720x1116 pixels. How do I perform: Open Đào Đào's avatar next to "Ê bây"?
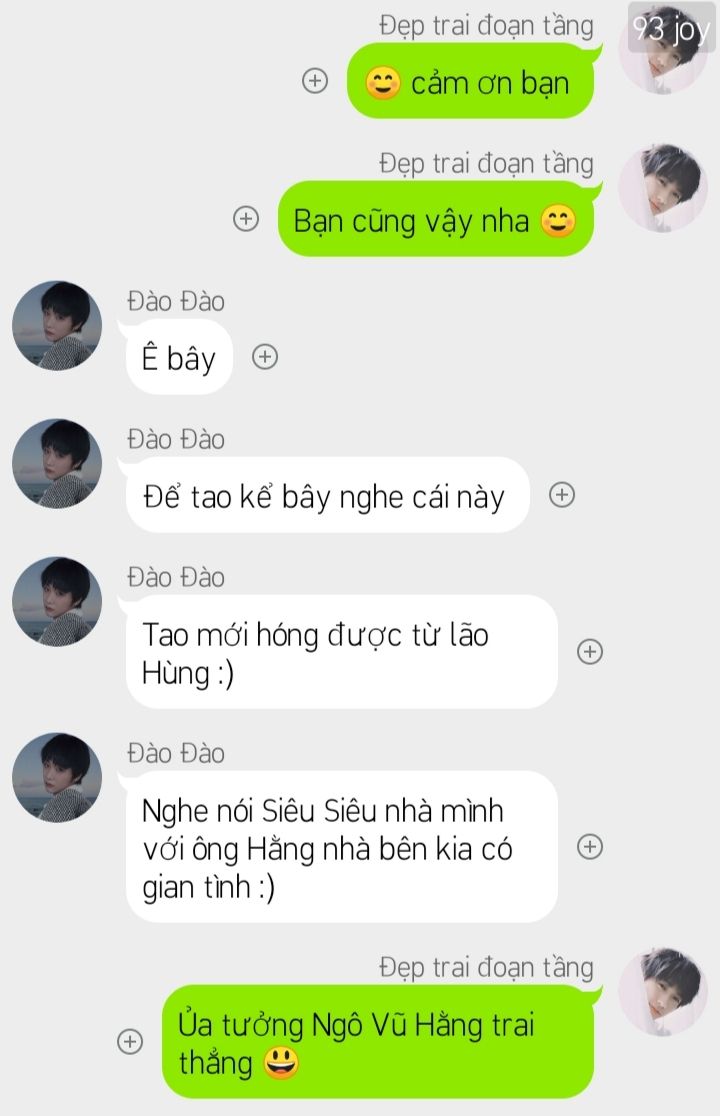click(57, 327)
